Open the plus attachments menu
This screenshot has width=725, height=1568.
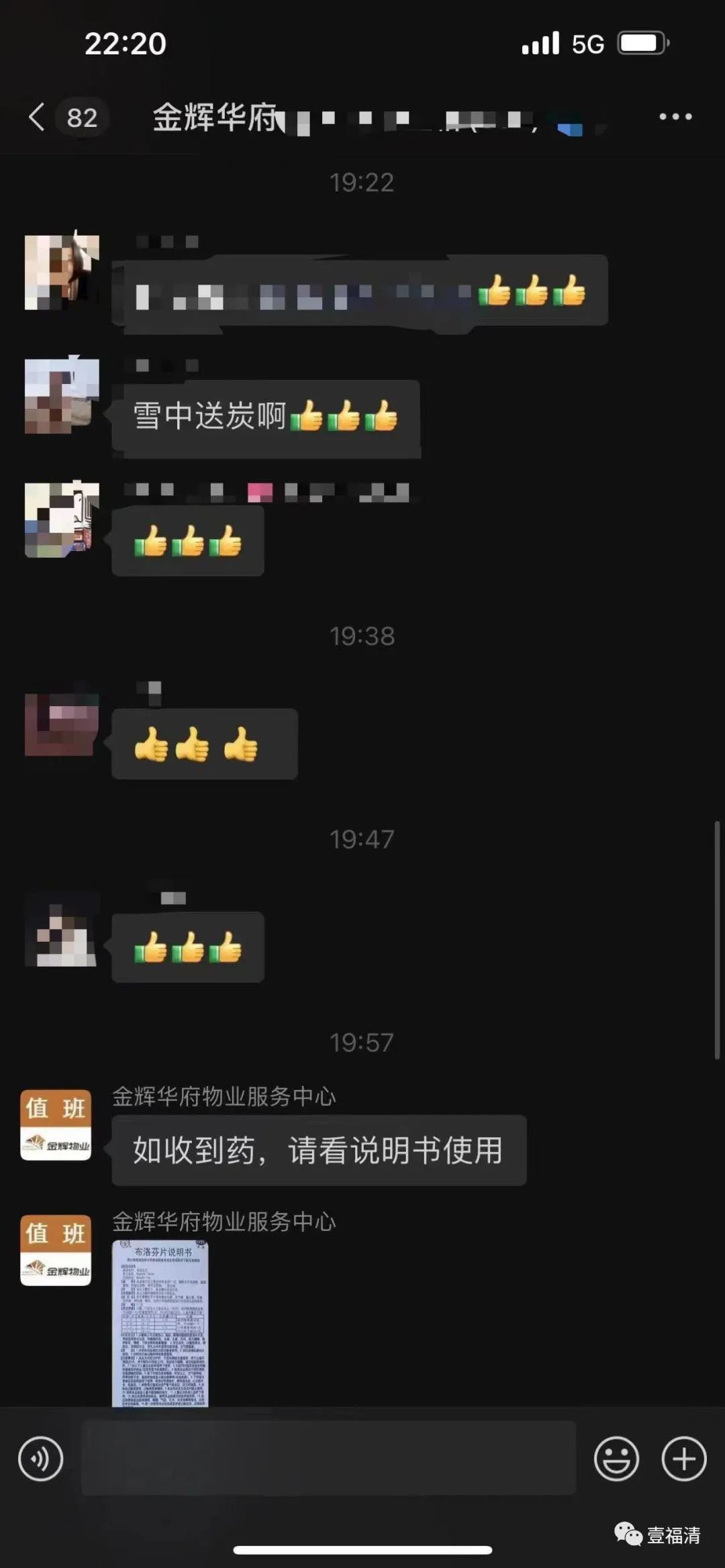[x=684, y=1459]
